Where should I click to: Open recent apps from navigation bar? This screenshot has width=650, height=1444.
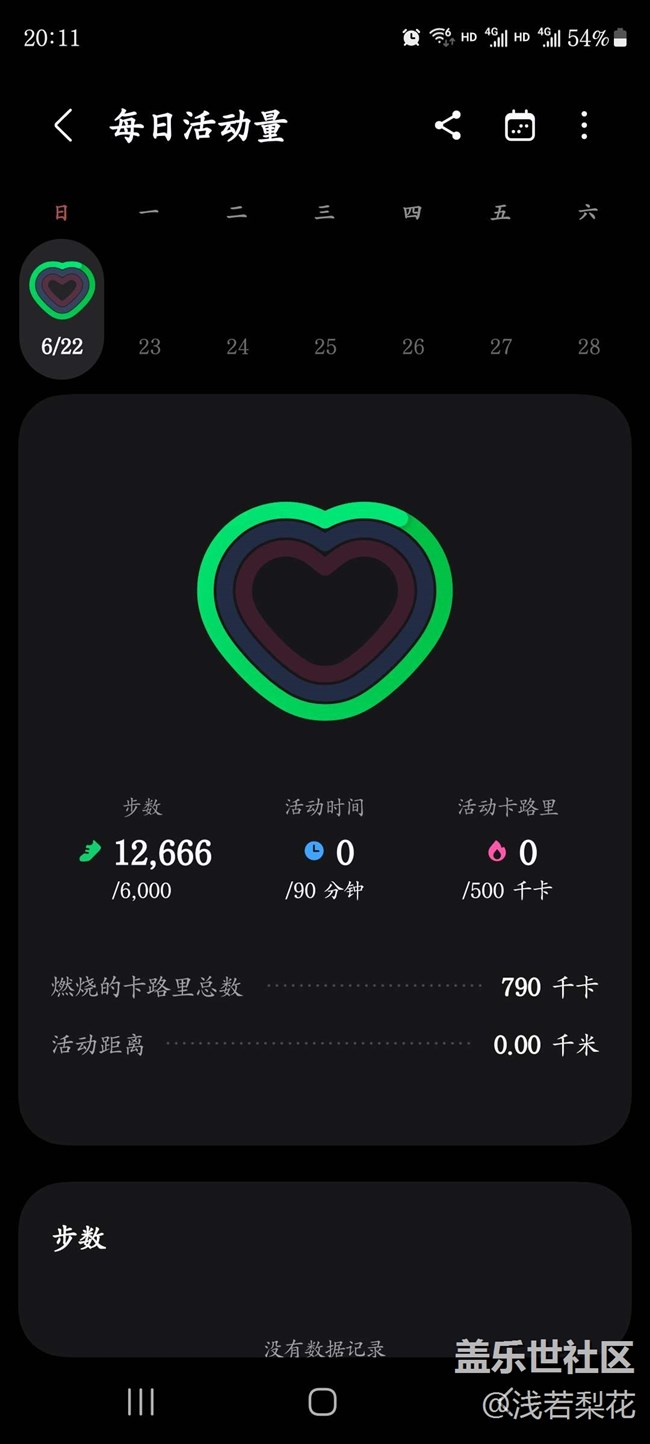tap(141, 1402)
